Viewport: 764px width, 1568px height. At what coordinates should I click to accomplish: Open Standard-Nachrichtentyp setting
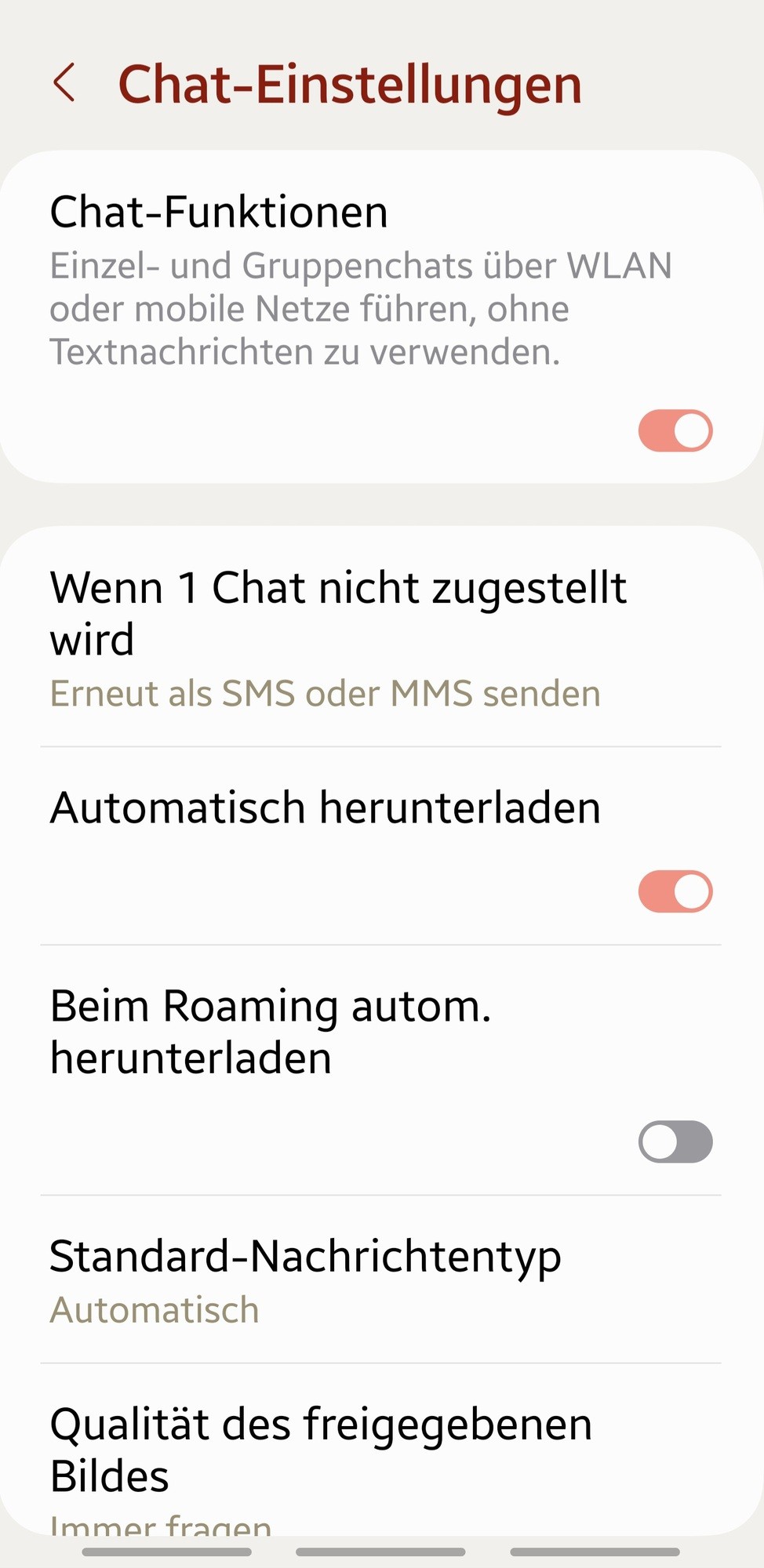click(306, 1279)
